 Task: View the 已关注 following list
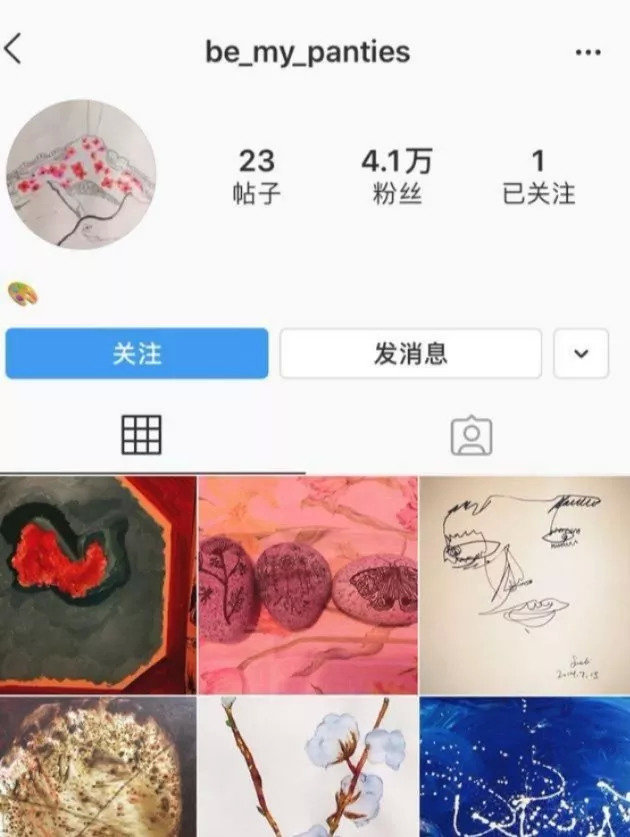coord(538,176)
